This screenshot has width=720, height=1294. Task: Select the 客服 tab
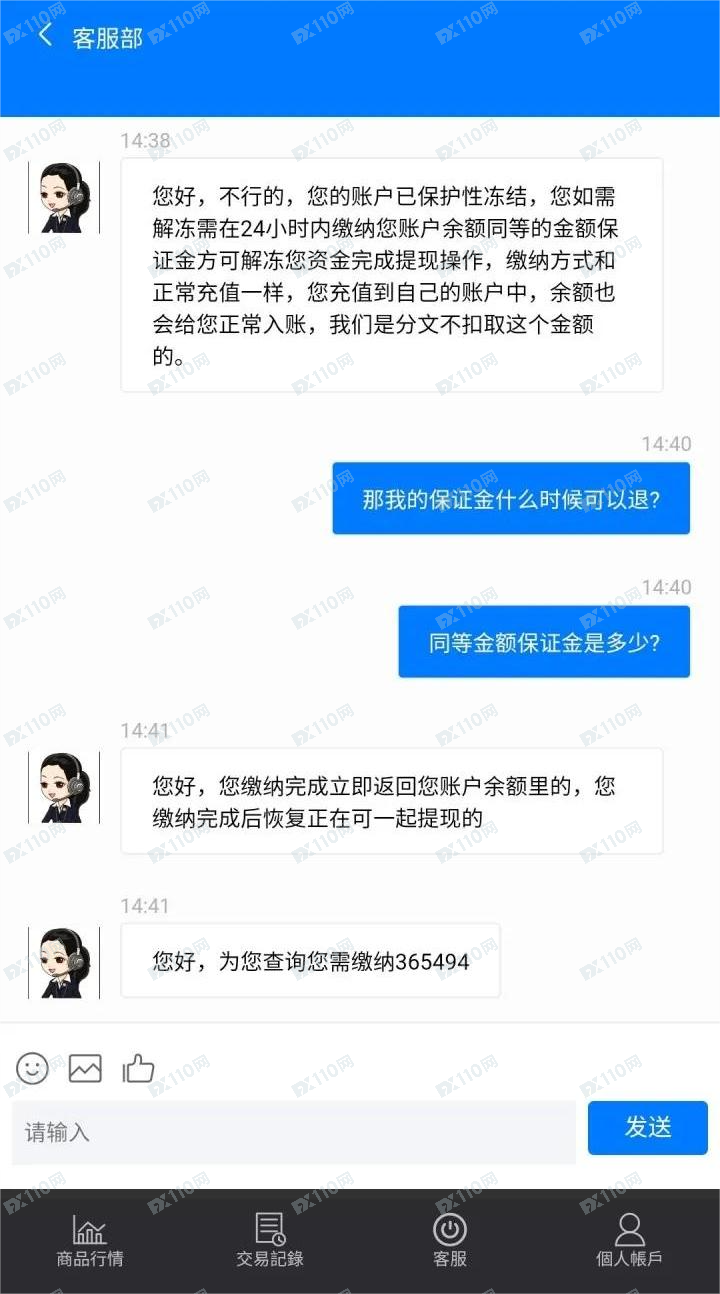450,1240
